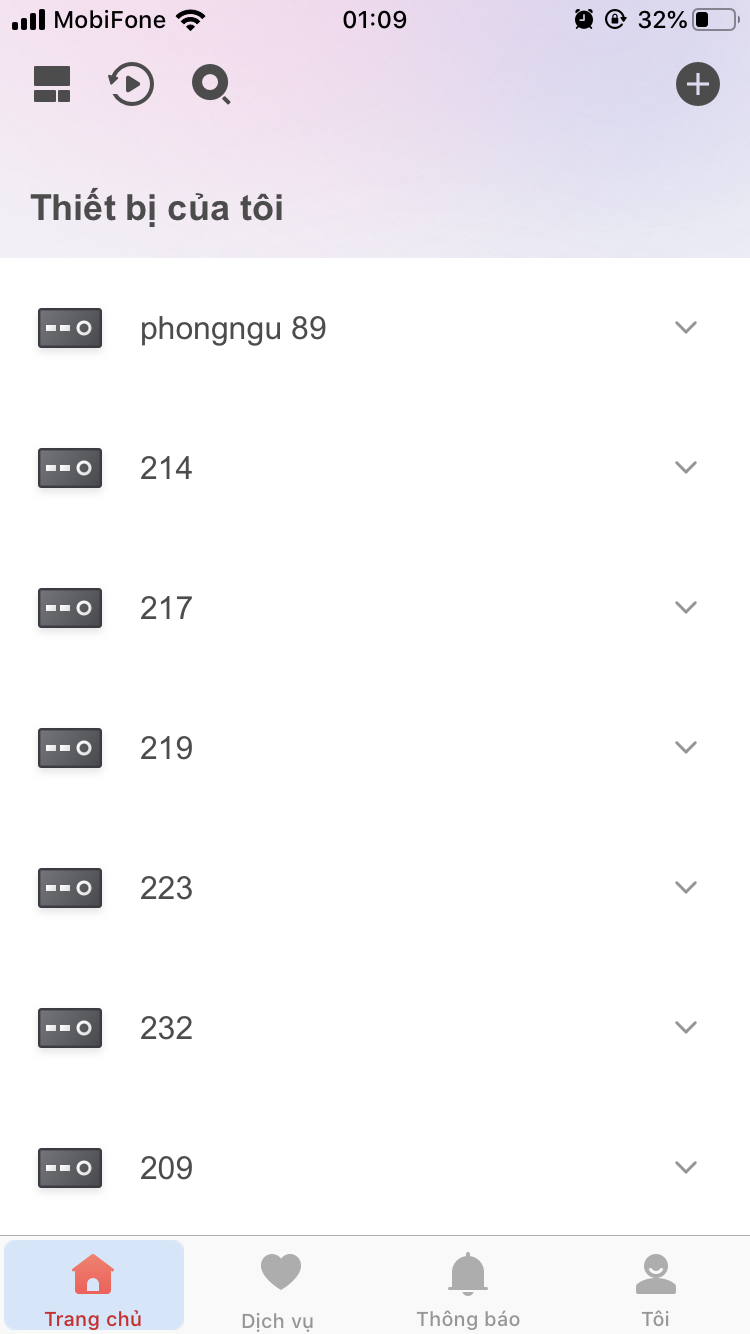Select the switch icon for device 209
750x1334 pixels.
(x=69, y=1167)
